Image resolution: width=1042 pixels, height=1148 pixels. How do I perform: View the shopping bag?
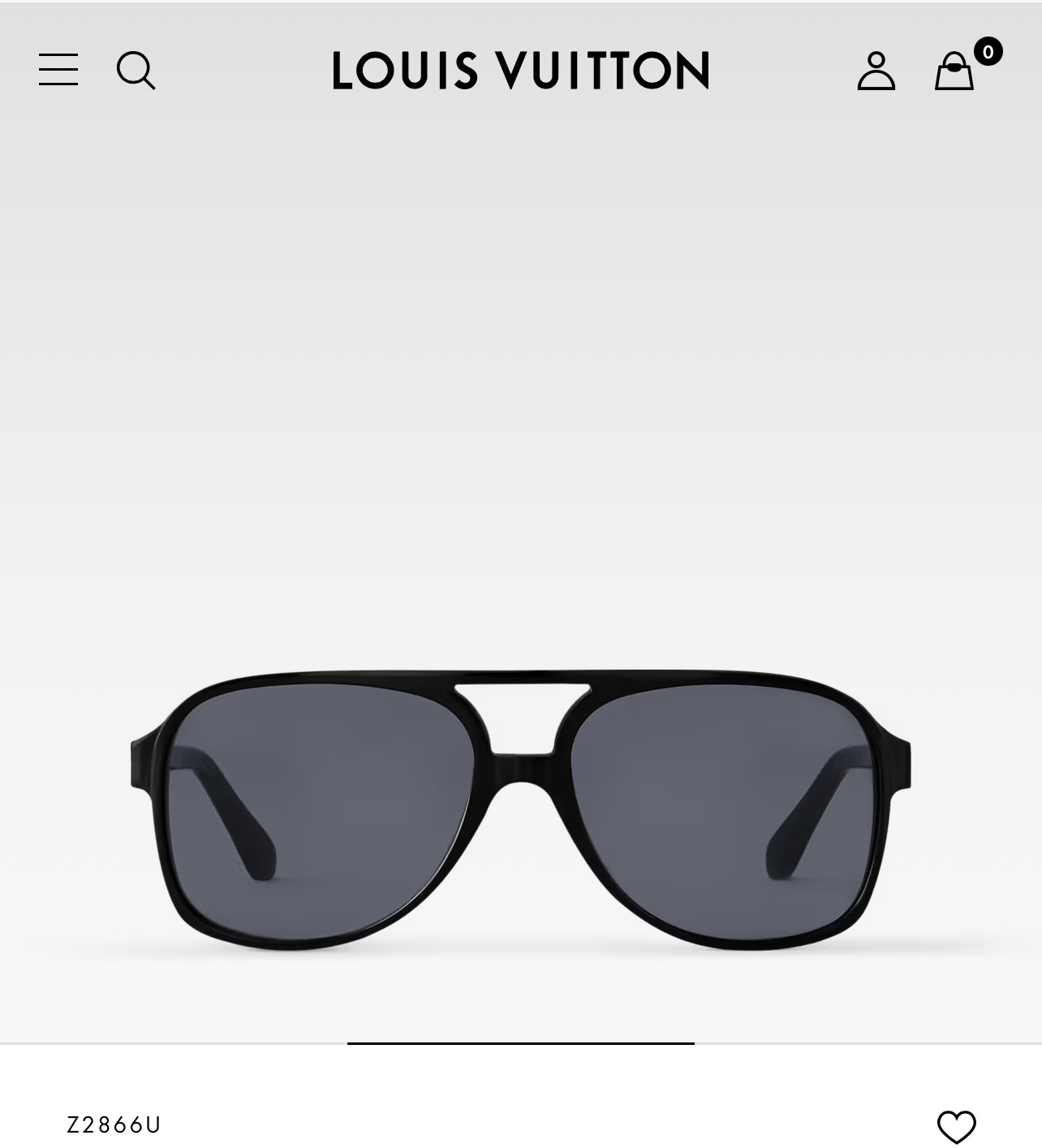pos(954,71)
